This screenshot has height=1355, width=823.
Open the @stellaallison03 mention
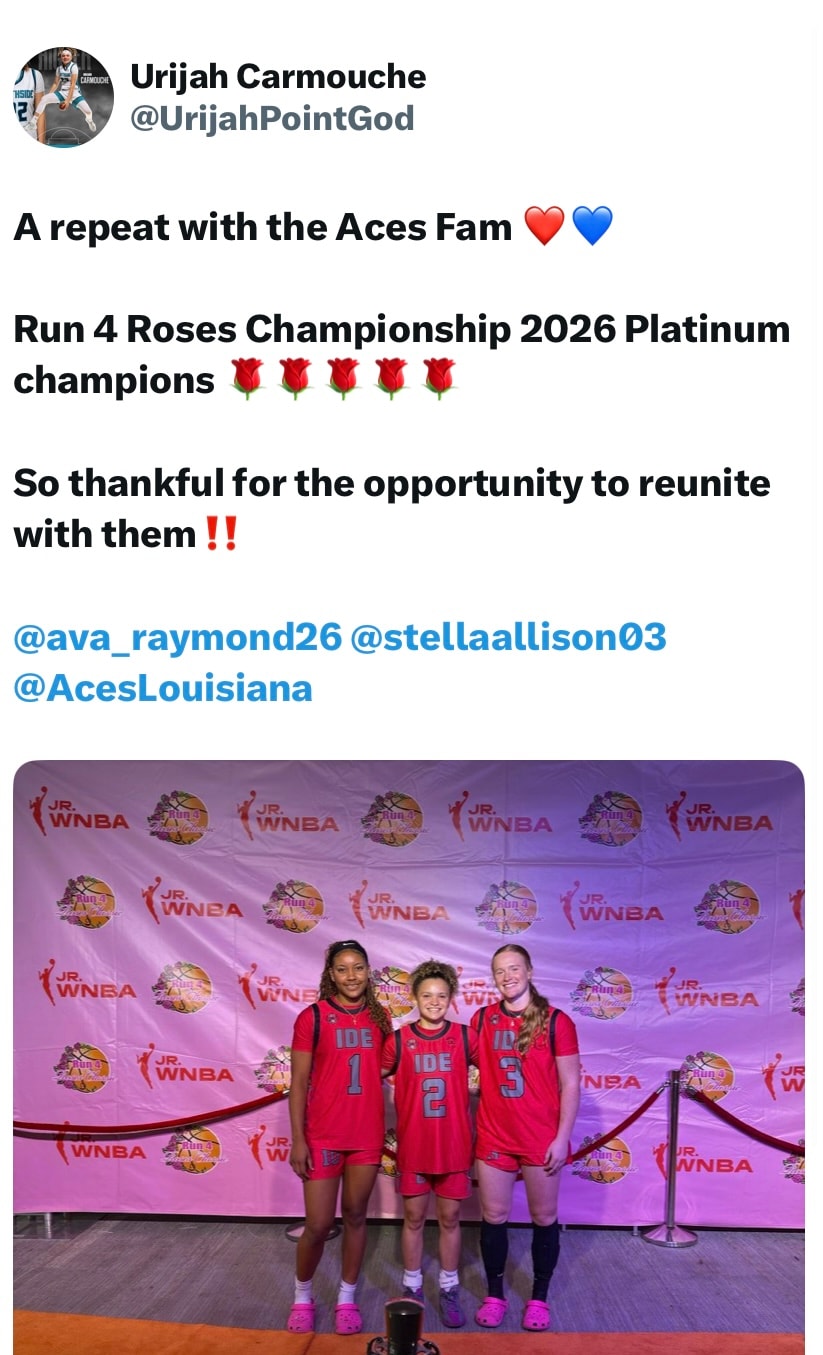[508, 636]
